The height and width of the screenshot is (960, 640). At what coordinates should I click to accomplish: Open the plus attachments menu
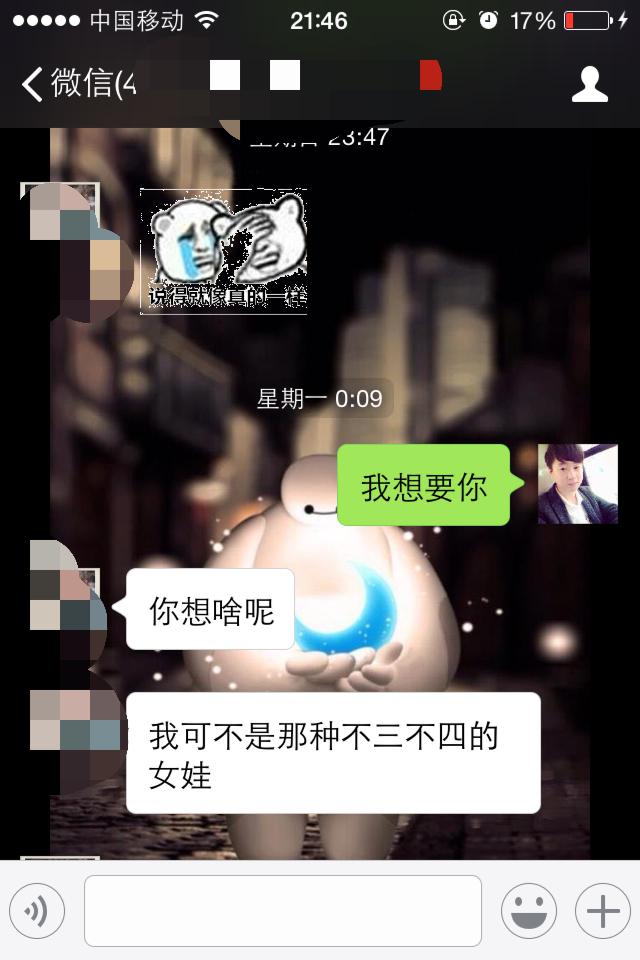point(602,910)
